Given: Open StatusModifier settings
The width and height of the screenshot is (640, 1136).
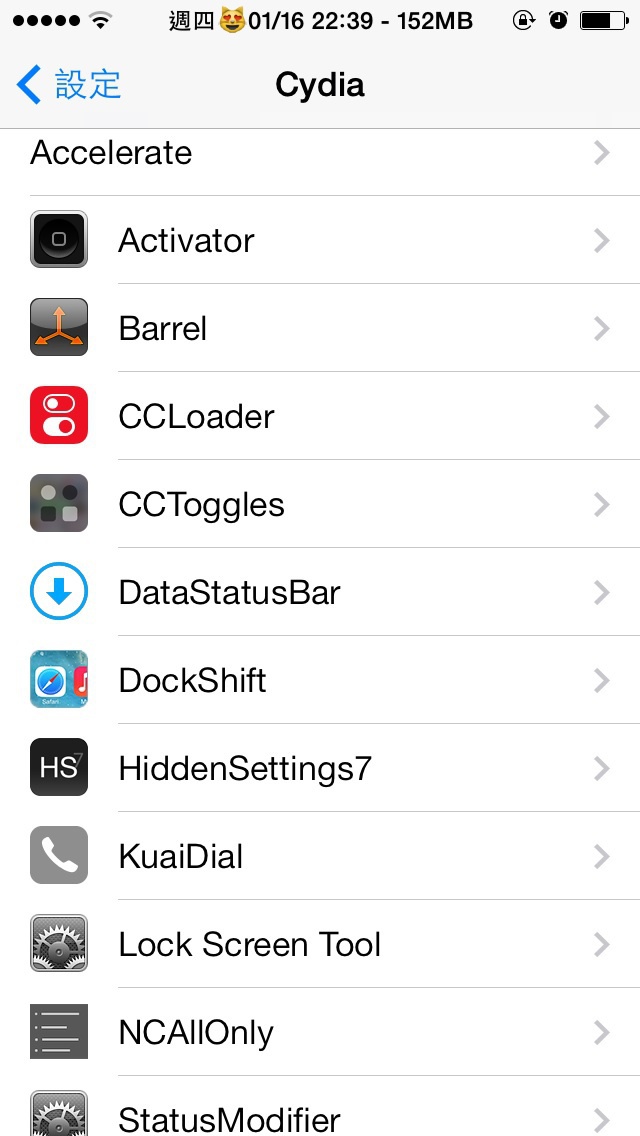Looking at the screenshot, I should pos(320,1116).
